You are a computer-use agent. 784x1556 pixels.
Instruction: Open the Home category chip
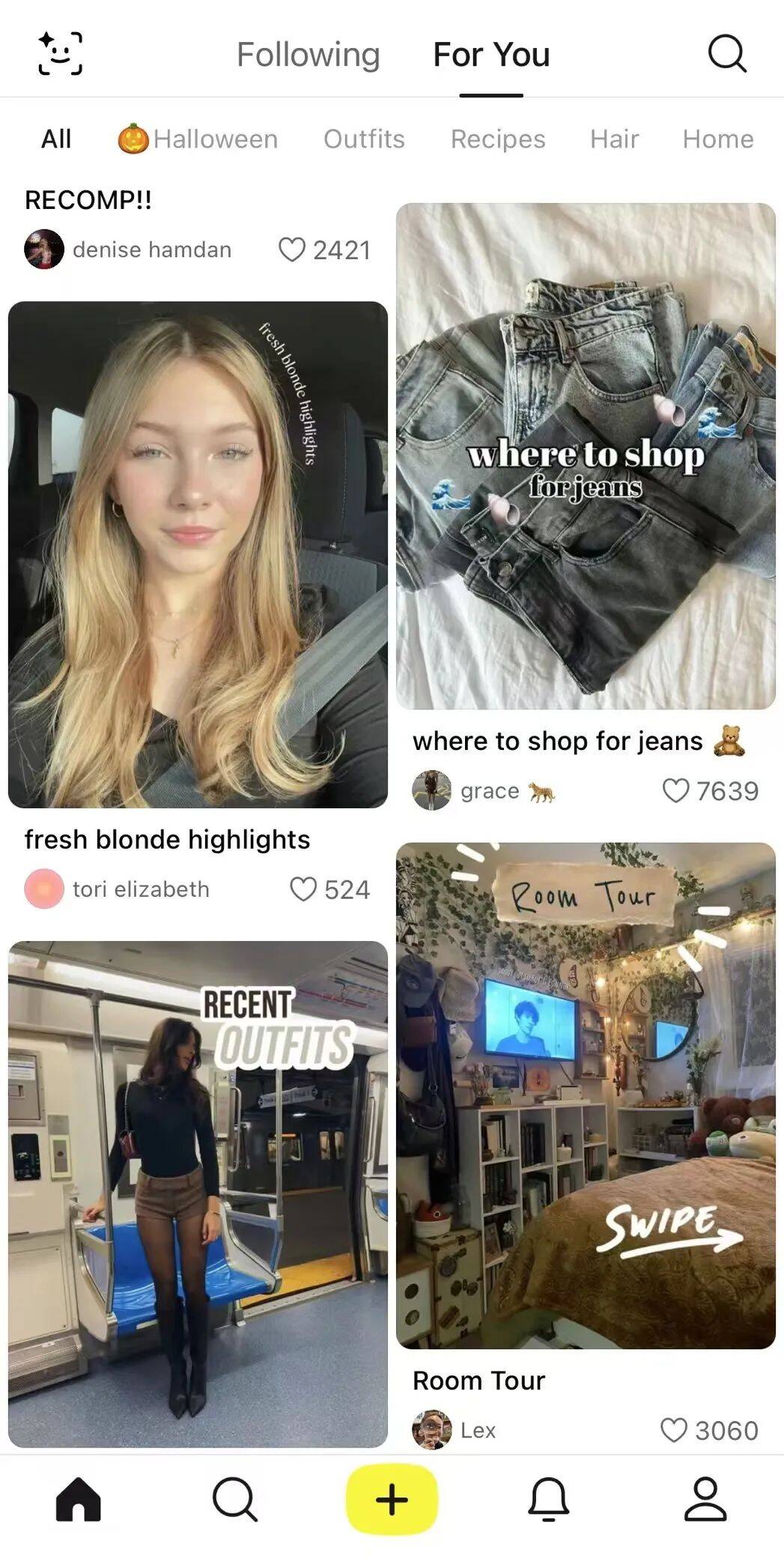click(x=717, y=139)
